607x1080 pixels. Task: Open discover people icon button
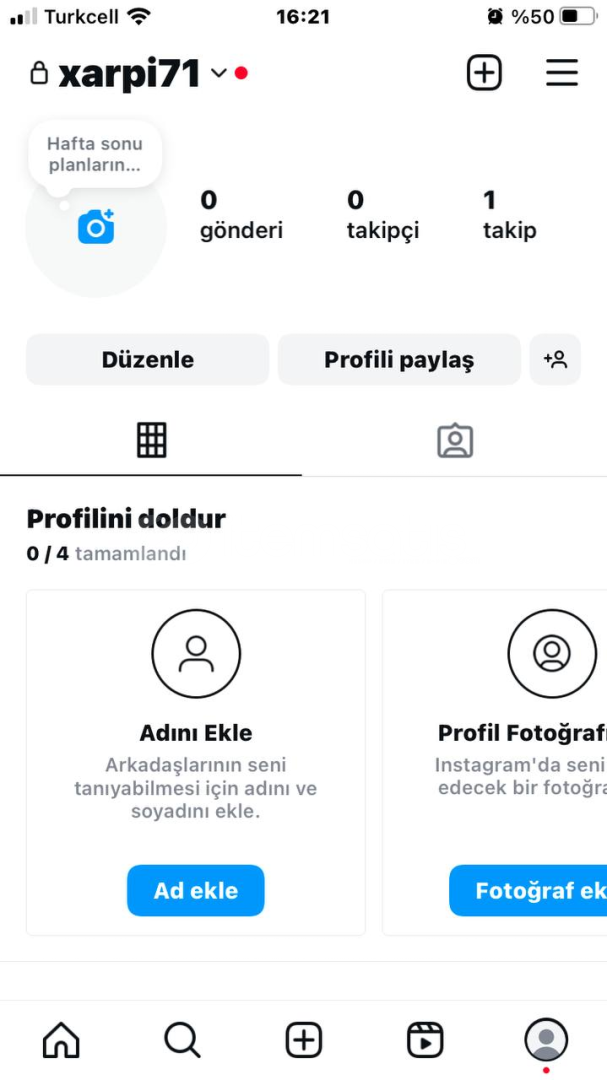pyautogui.click(x=555, y=360)
